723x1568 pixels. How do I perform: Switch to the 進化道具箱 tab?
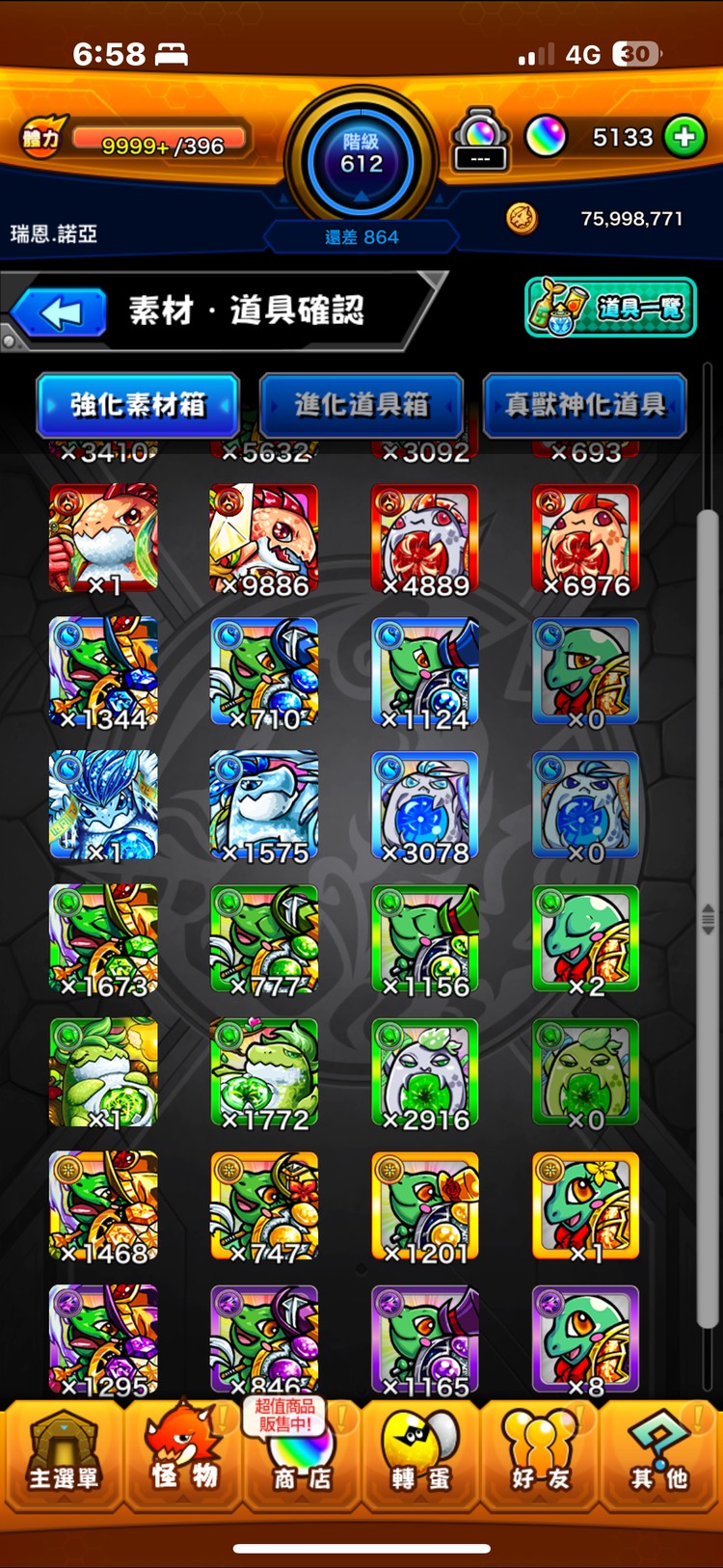click(x=361, y=404)
